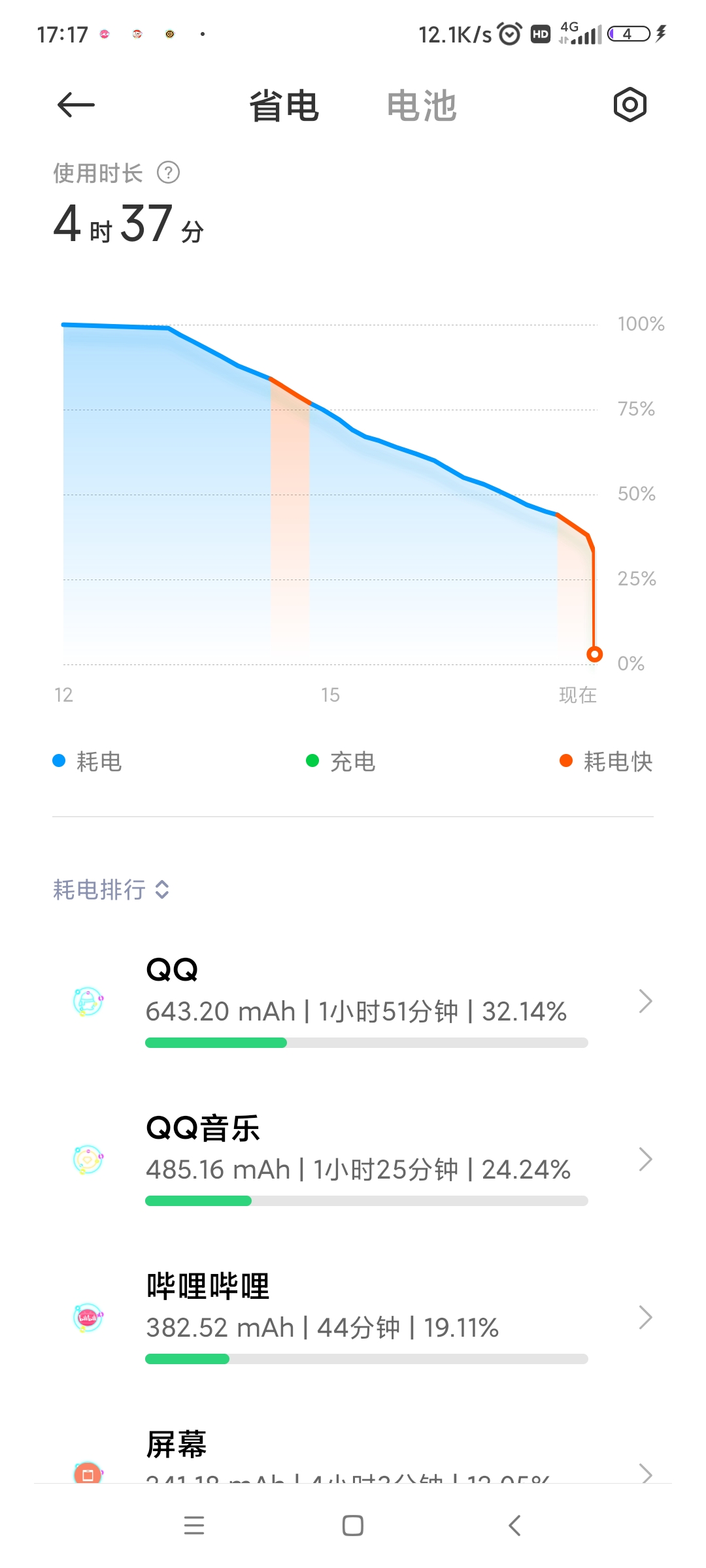Tap the system home button
Viewport: 706px width, 1568px height.
coord(353,1526)
